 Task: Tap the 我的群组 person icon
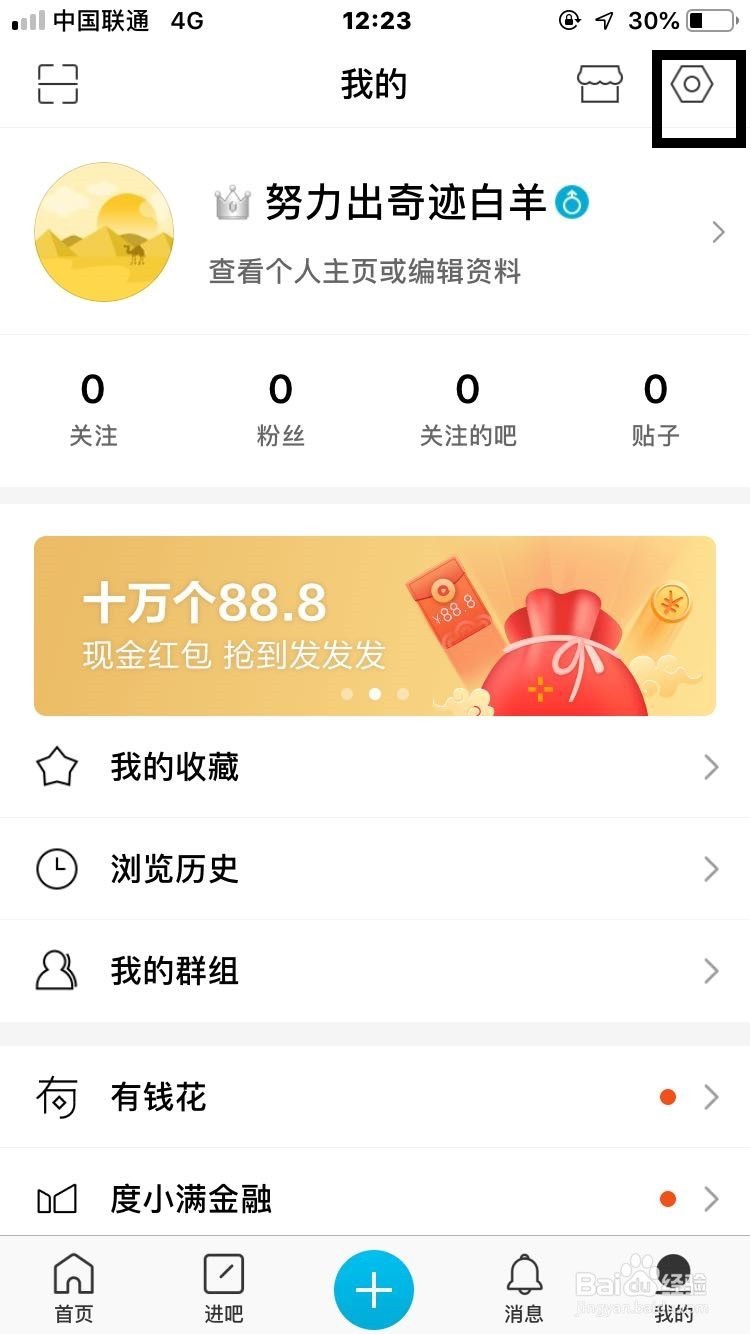[57, 970]
